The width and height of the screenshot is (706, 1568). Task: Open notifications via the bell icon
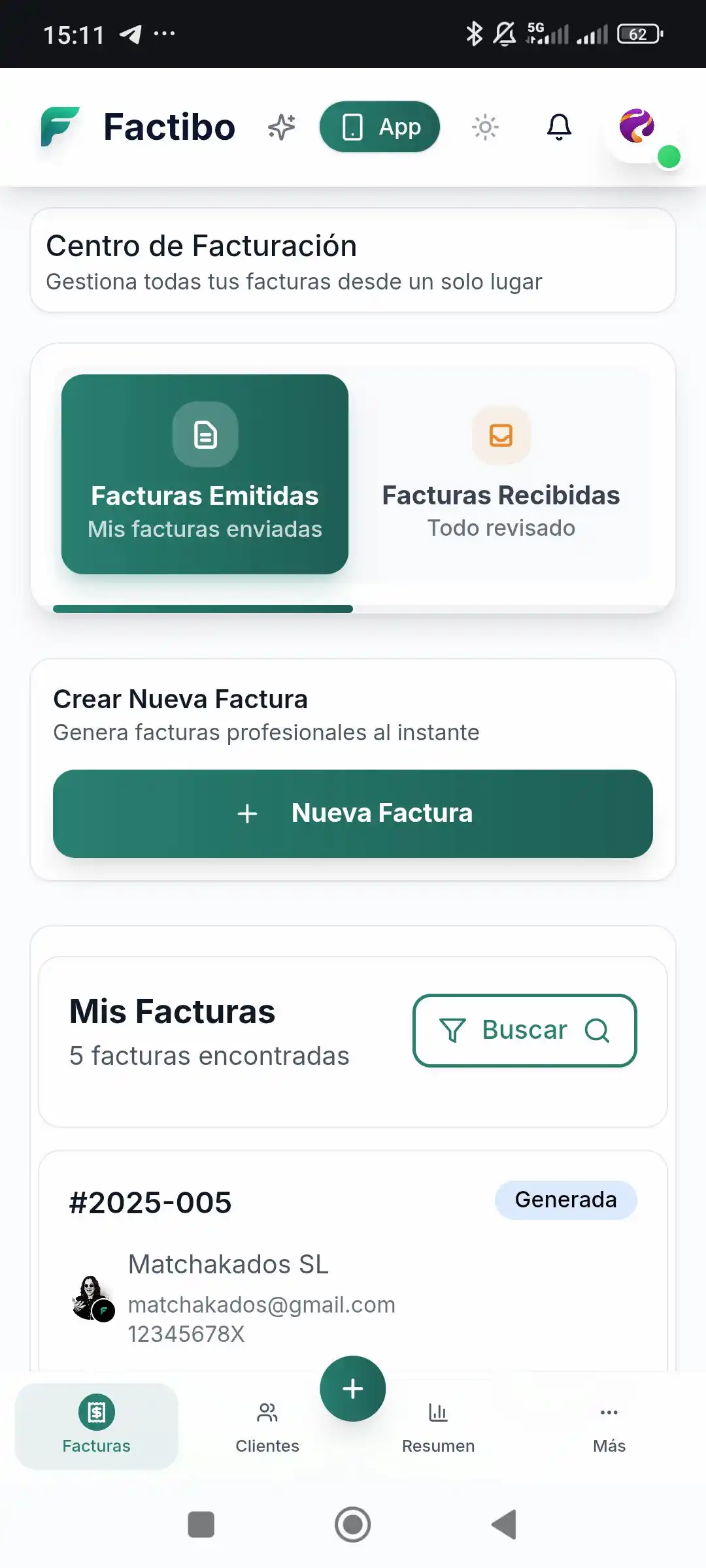[559, 127]
